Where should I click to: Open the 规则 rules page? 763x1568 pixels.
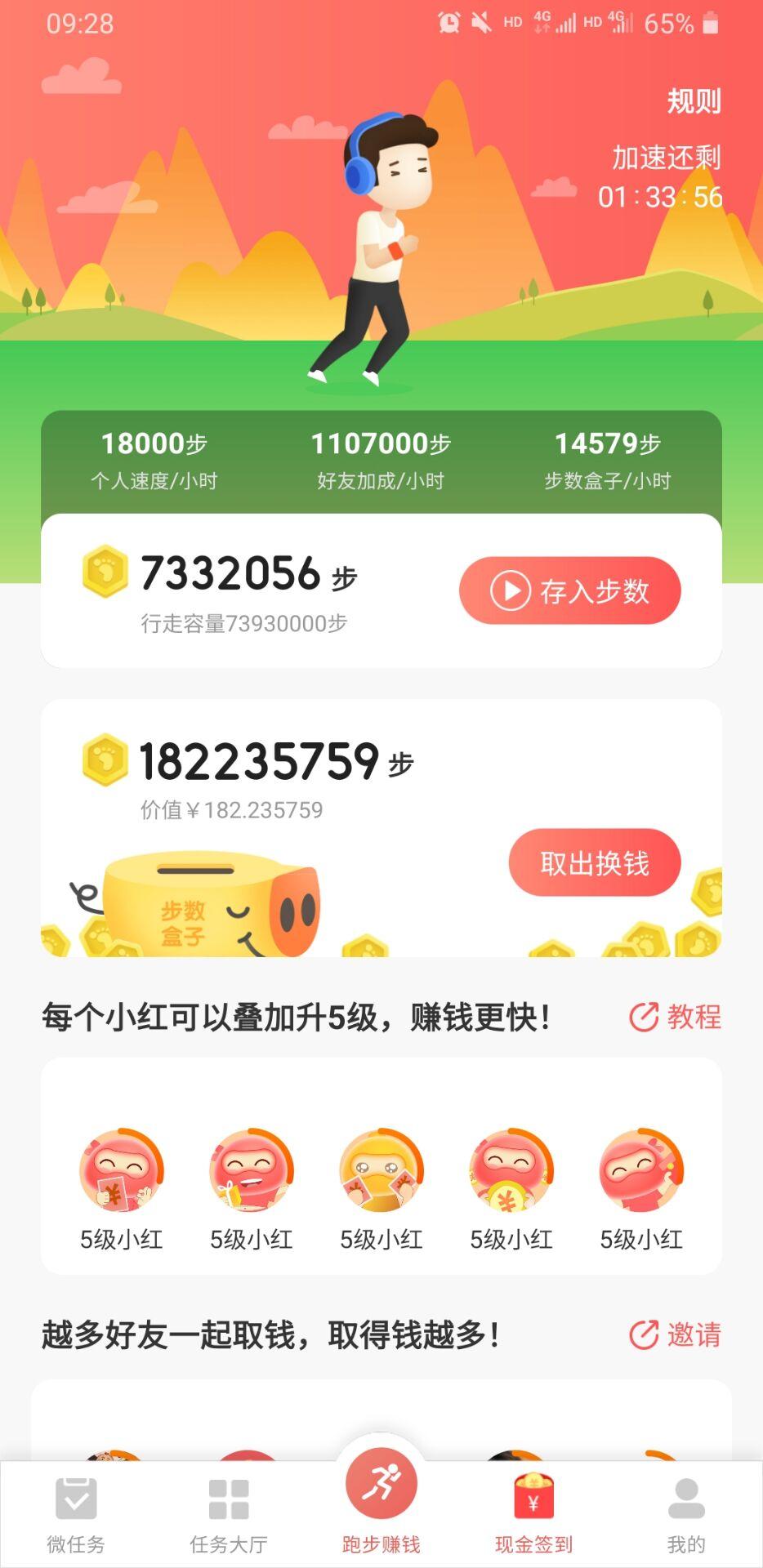[694, 101]
